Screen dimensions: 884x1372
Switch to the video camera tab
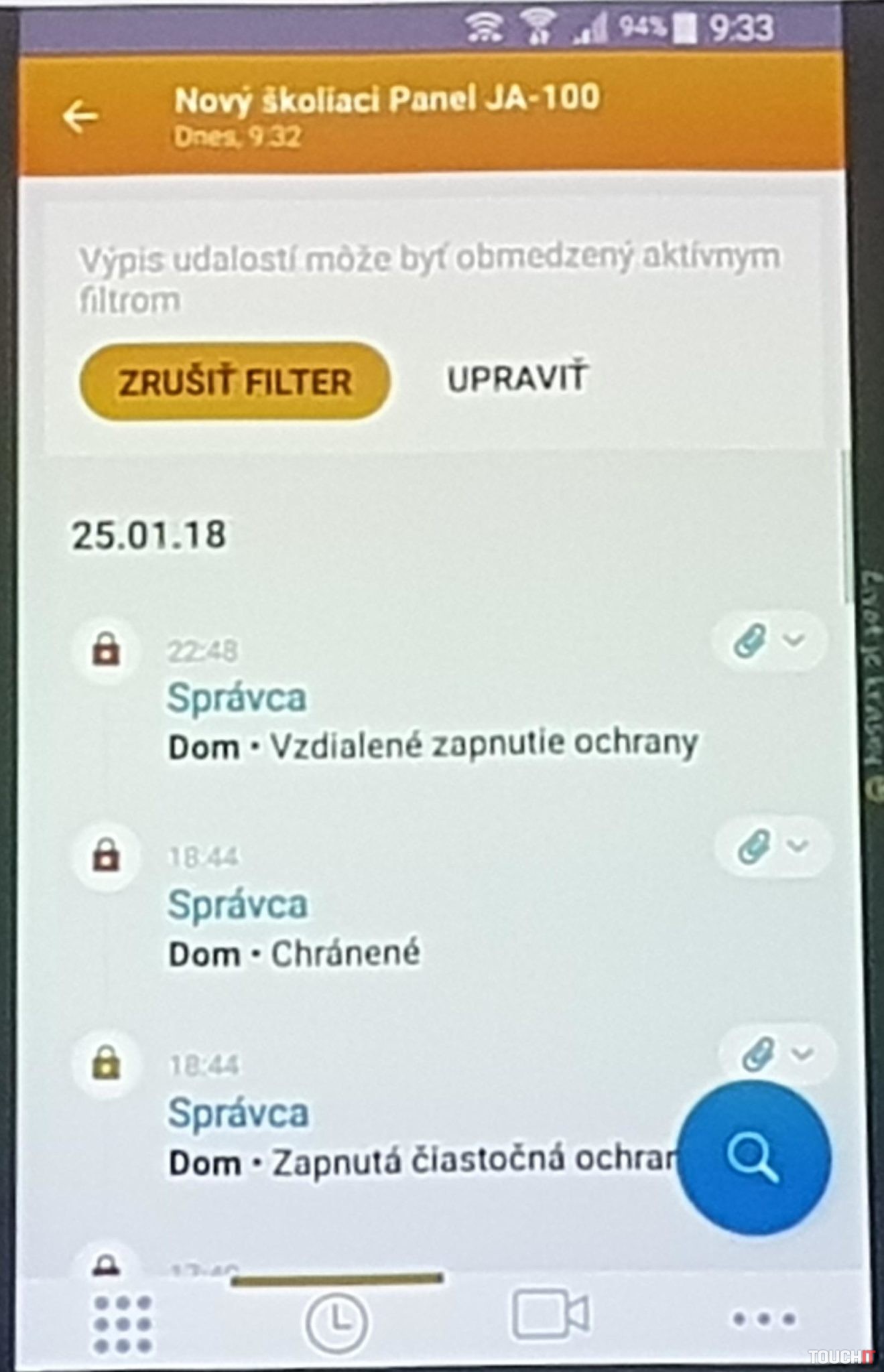(x=551, y=1315)
